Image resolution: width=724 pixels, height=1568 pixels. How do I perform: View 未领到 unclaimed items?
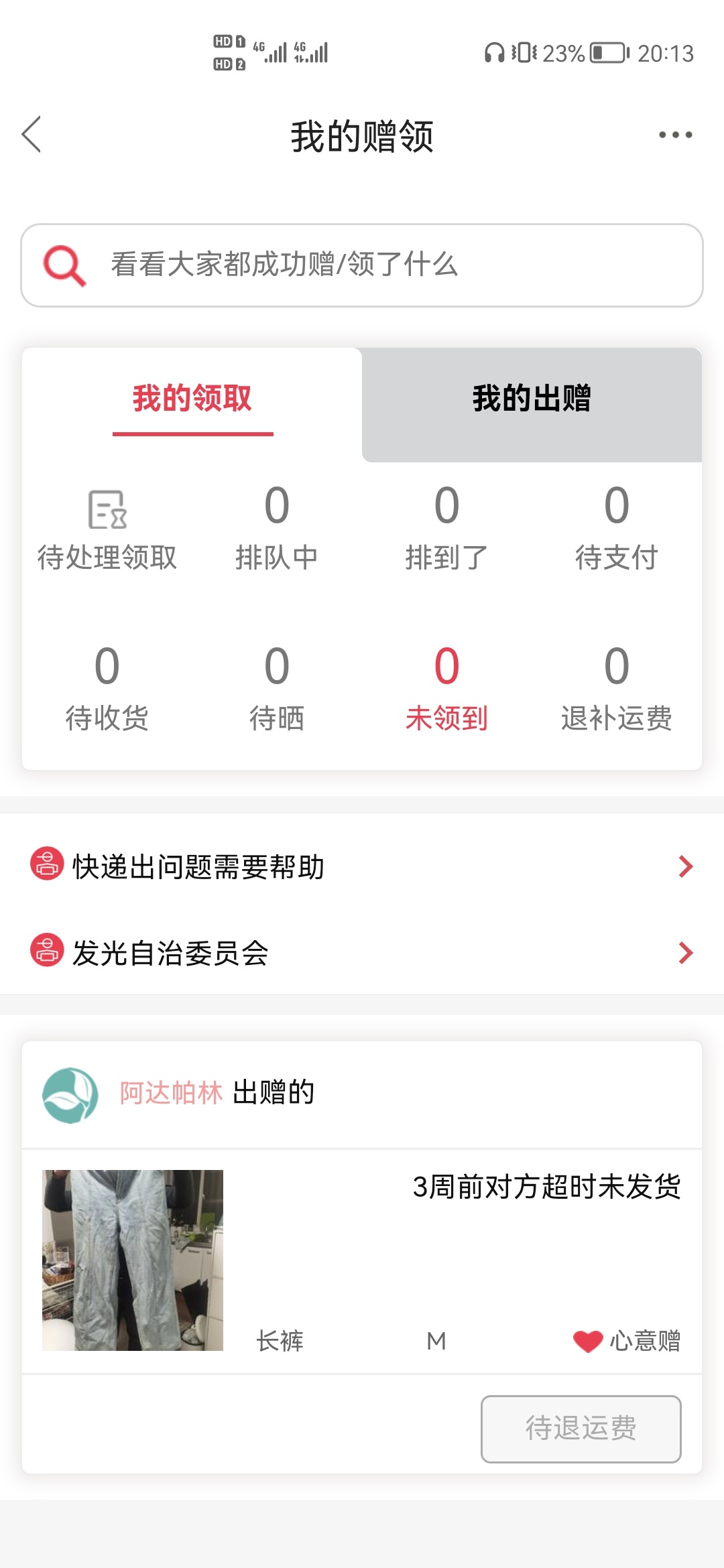[x=446, y=689]
